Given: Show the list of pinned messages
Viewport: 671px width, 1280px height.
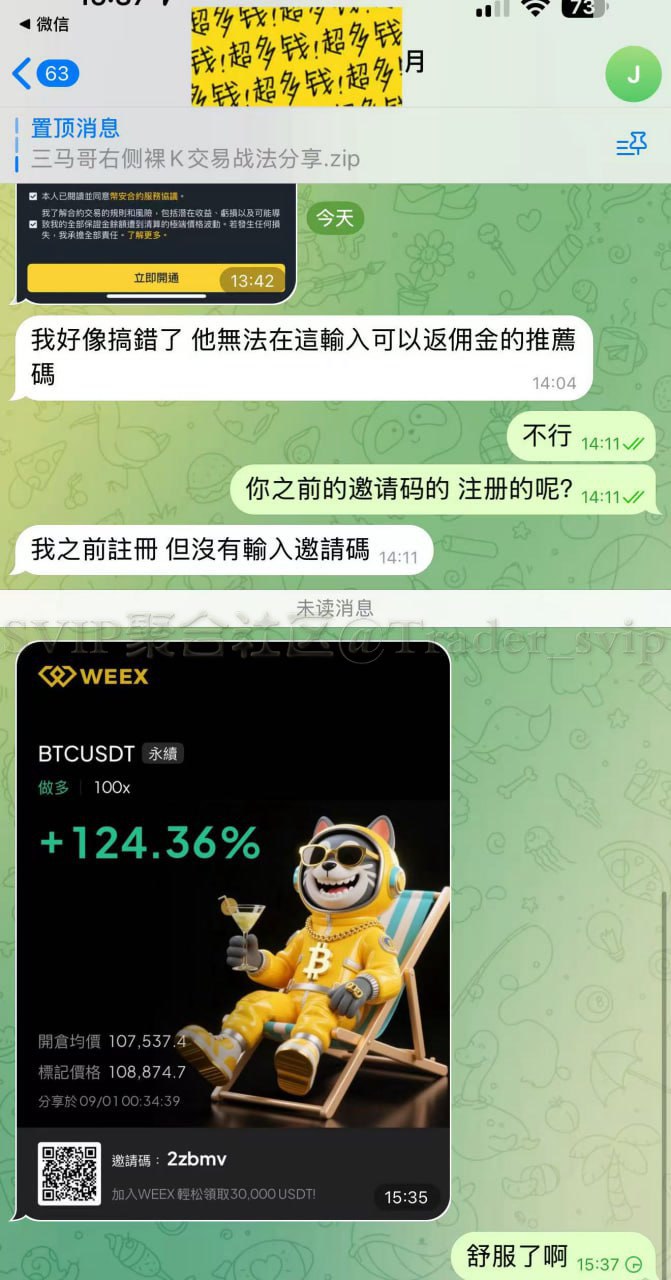Looking at the screenshot, I should (631, 146).
